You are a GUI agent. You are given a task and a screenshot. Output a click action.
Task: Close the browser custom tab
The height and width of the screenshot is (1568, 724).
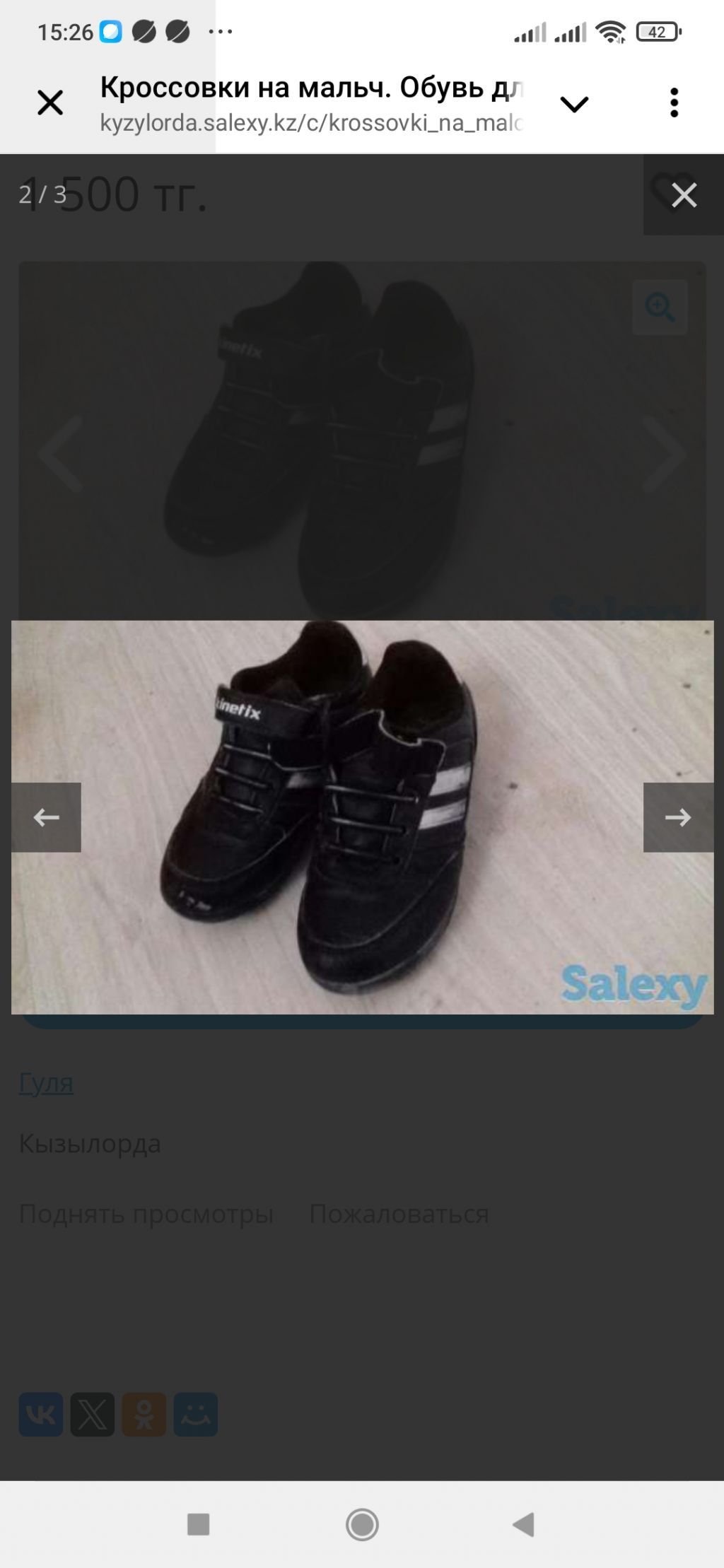49,103
